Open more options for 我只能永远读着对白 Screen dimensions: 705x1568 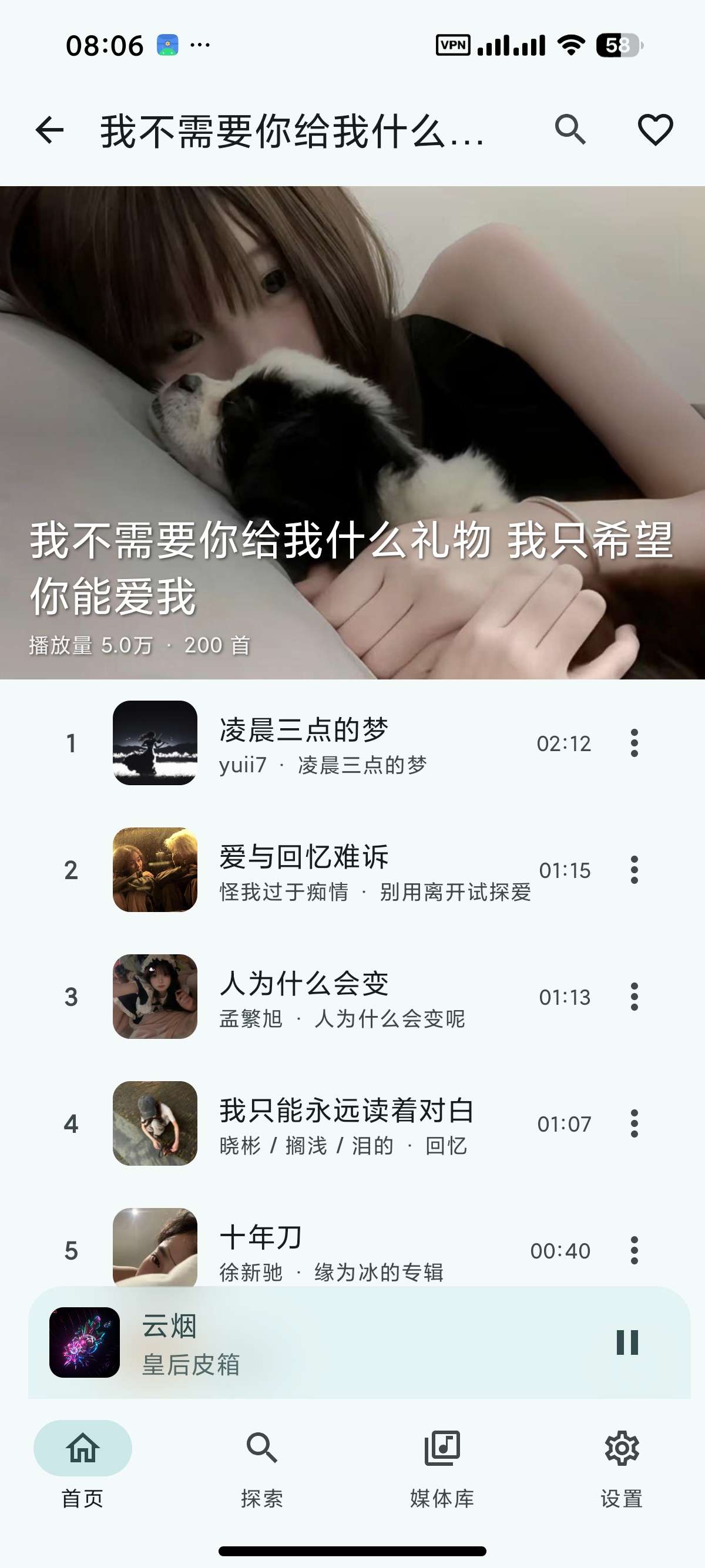(x=634, y=1123)
